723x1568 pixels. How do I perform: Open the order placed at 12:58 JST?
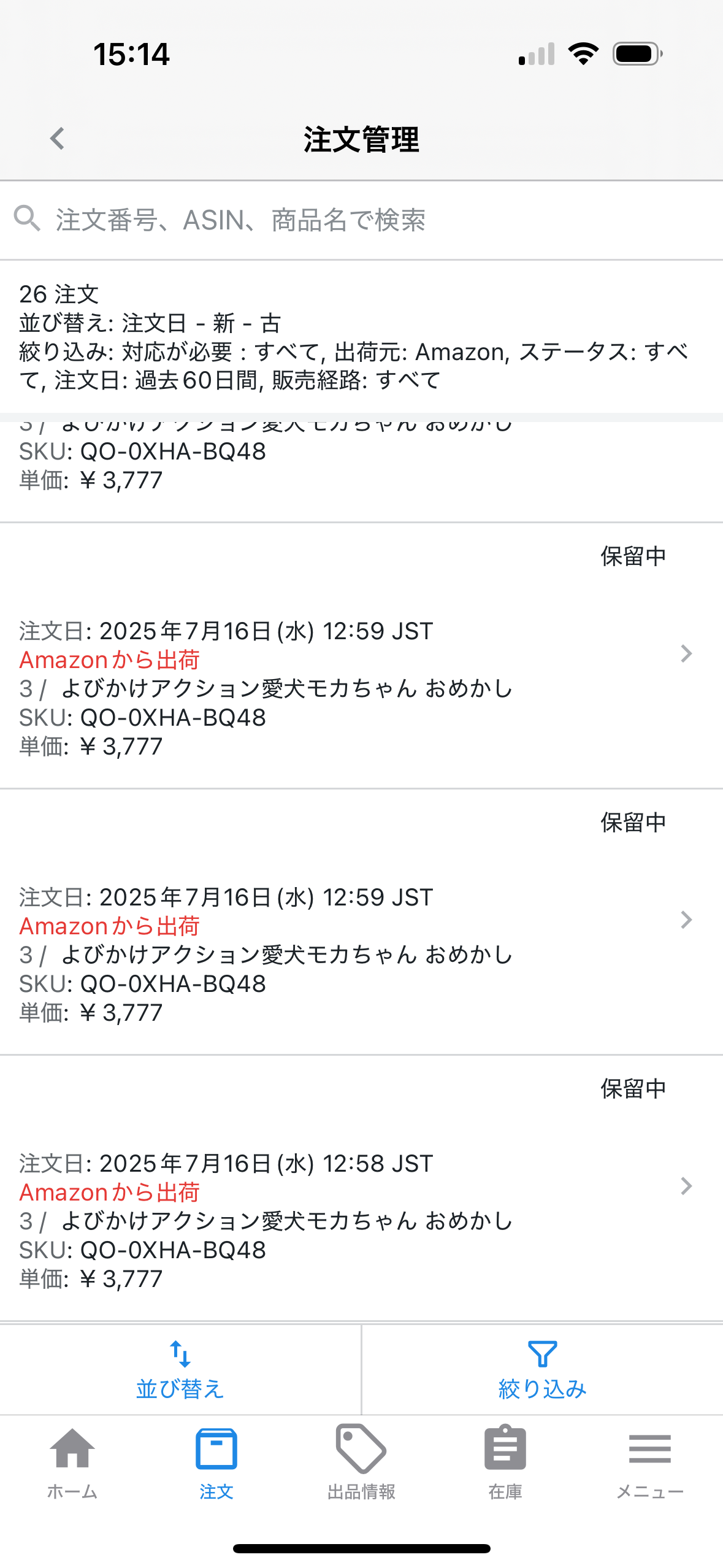pyautogui.click(x=361, y=1188)
